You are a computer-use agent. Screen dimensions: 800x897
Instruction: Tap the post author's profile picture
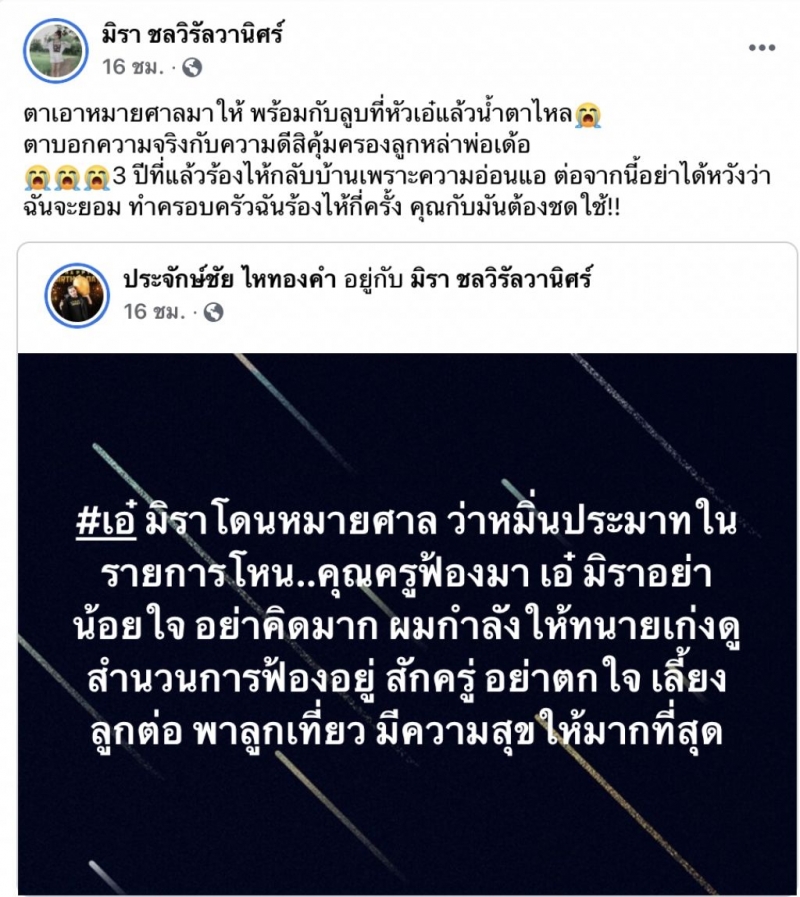point(55,50)
